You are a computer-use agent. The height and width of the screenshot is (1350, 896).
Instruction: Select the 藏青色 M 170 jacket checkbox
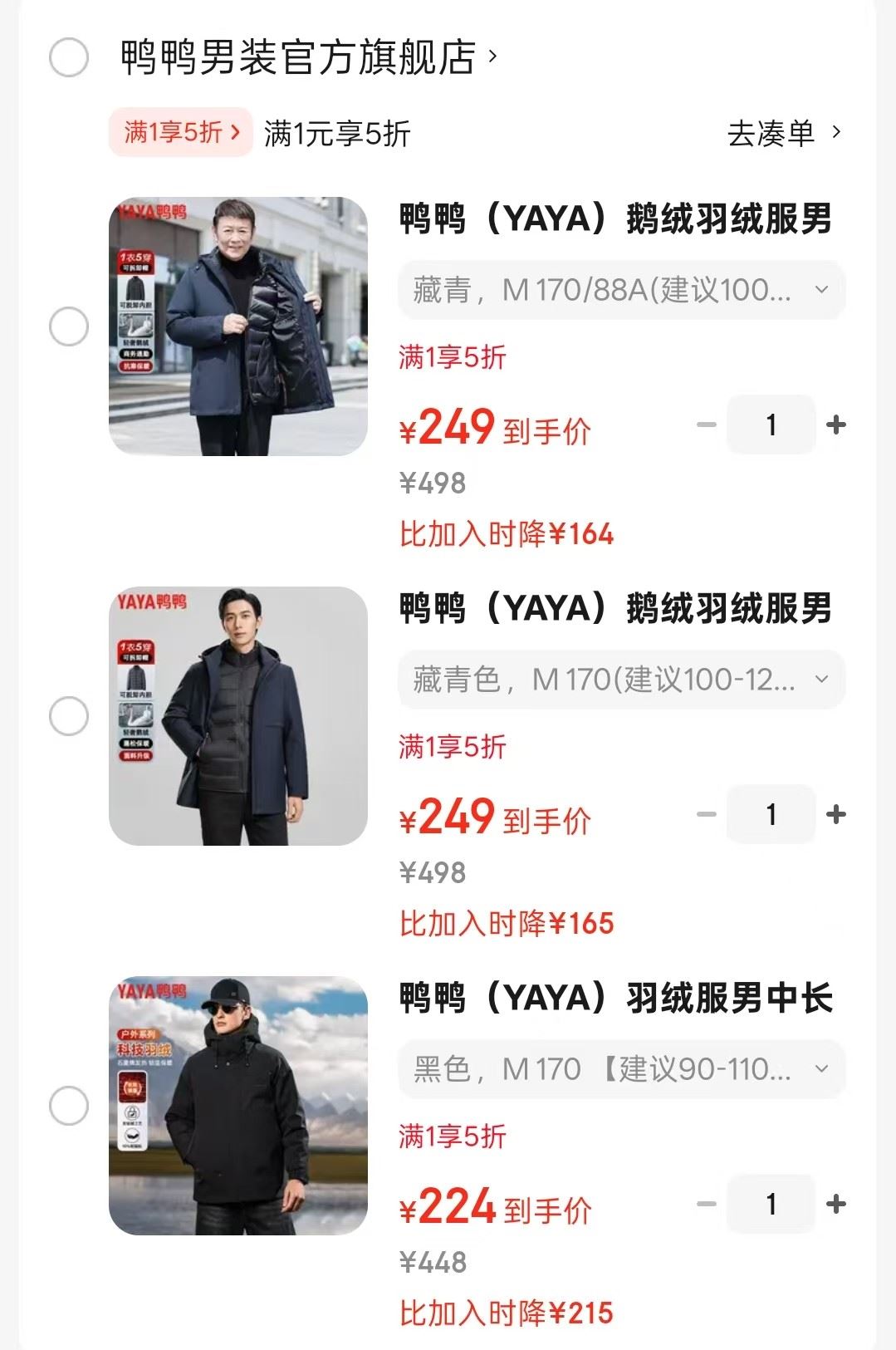coord(69,716)
